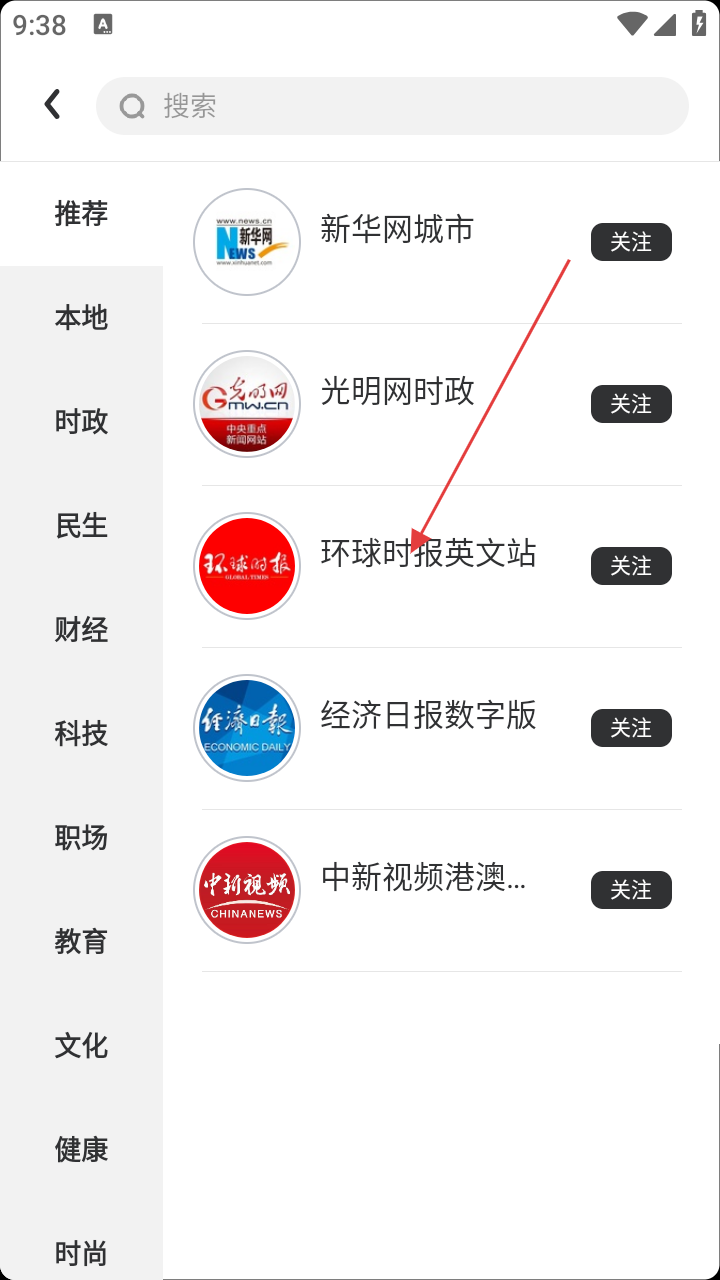Follow 光明网时政 with the 关注 button

coord(631,404)
